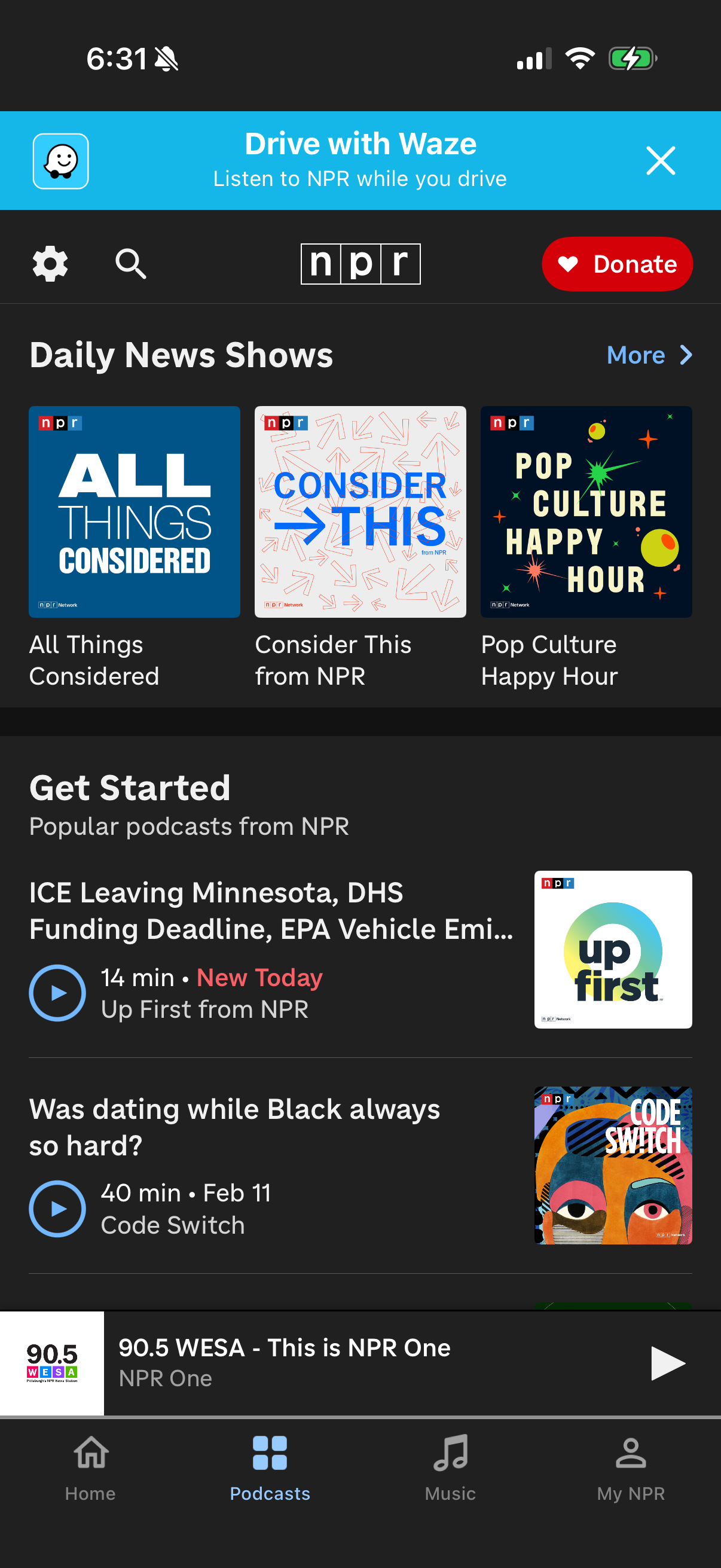Open All Things Considered podcast artwork
721x1568 pixels.
tap(135, 511)
